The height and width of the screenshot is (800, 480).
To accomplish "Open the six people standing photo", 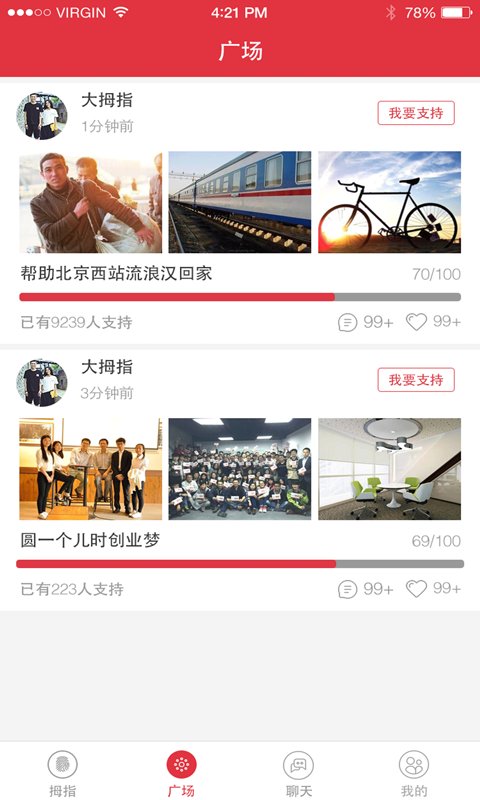I will pos(91,469).
